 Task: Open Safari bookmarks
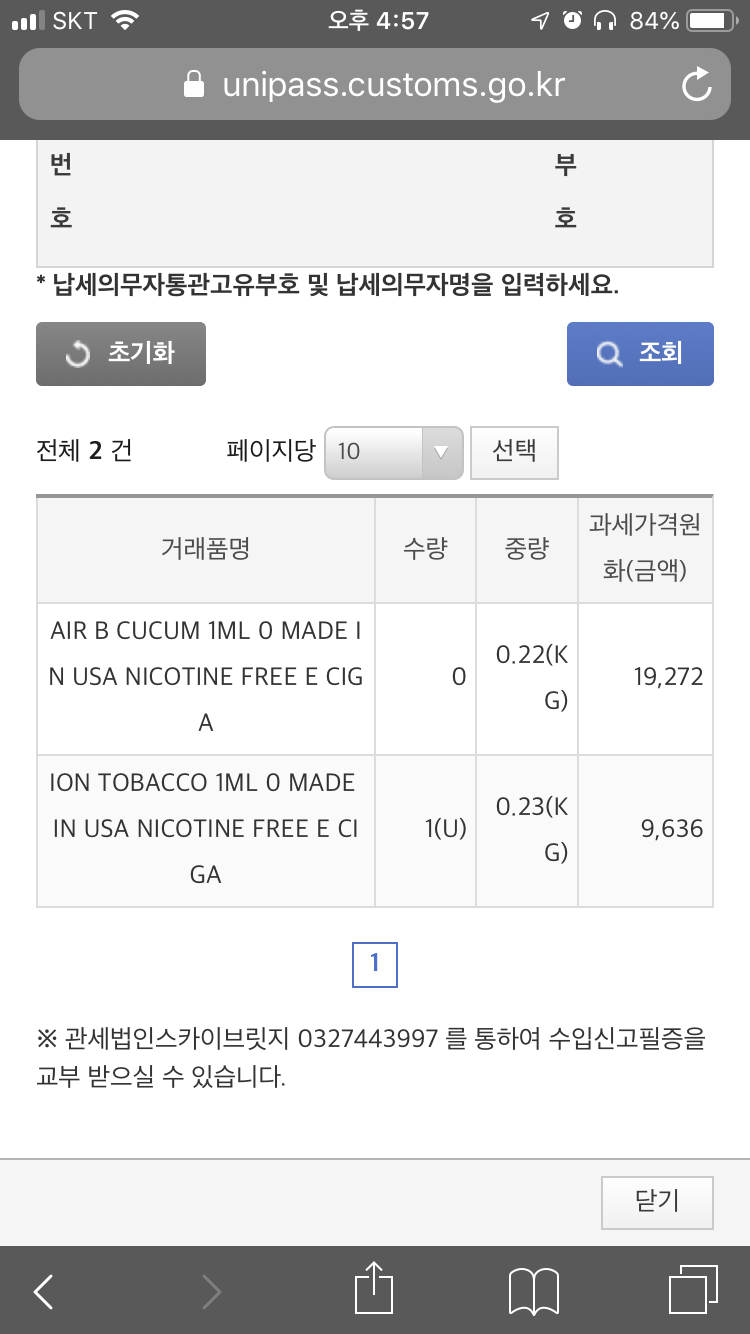click(x=534, y=1292)
